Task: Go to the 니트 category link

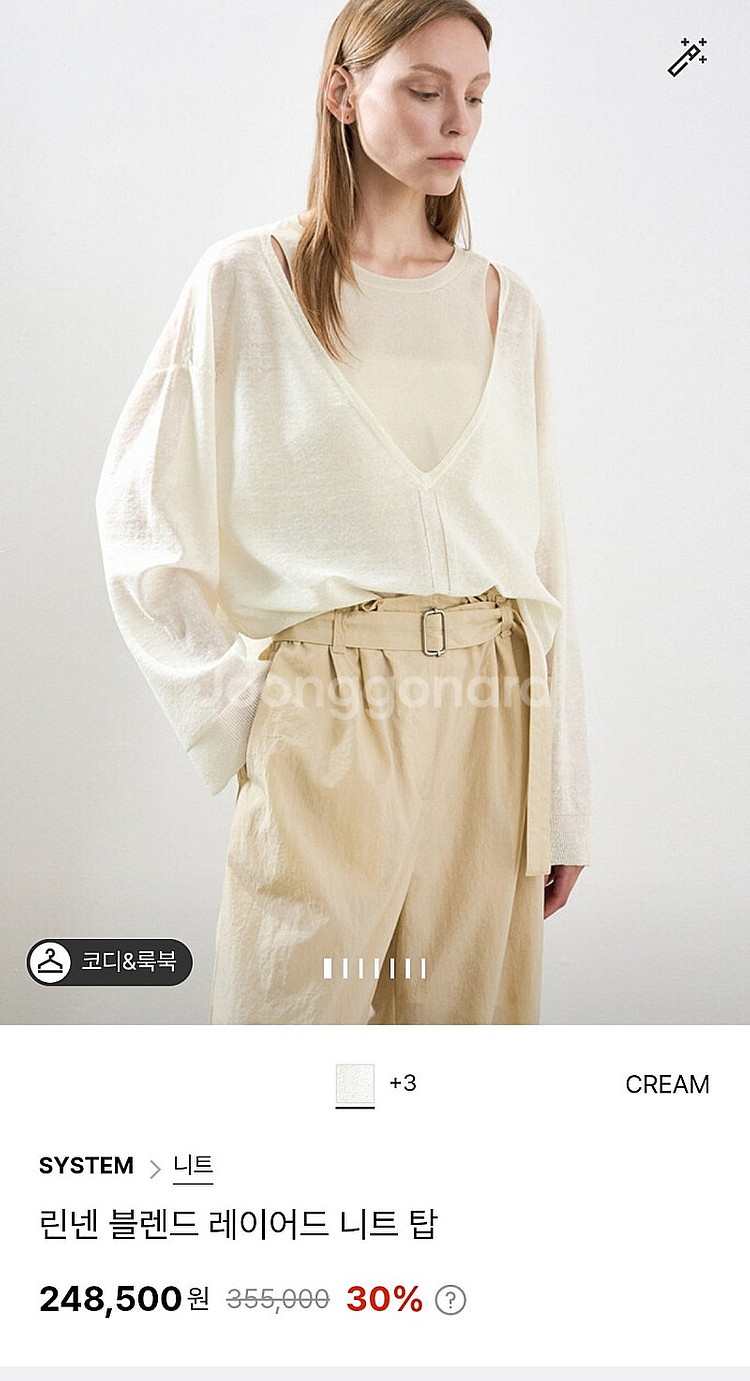Action: click(x=193, y=1166)
